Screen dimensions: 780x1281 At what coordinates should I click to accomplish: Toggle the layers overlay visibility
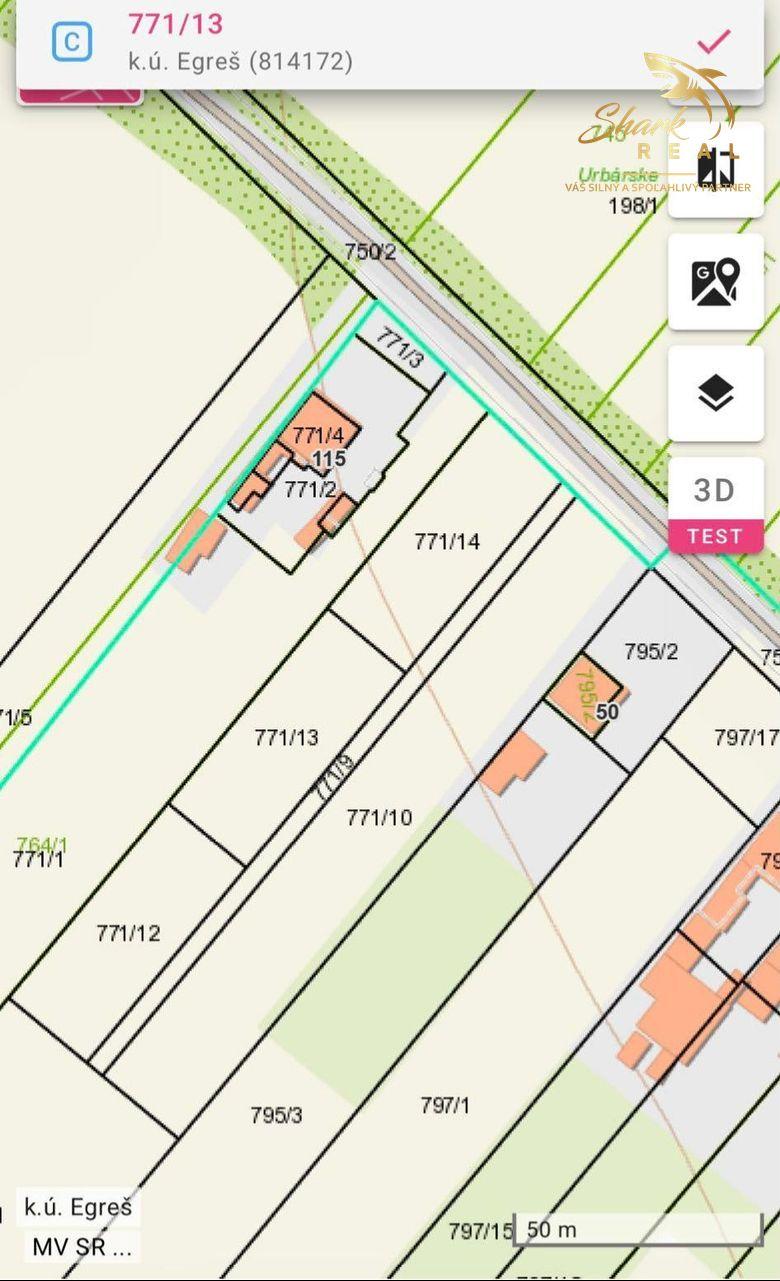714,393
